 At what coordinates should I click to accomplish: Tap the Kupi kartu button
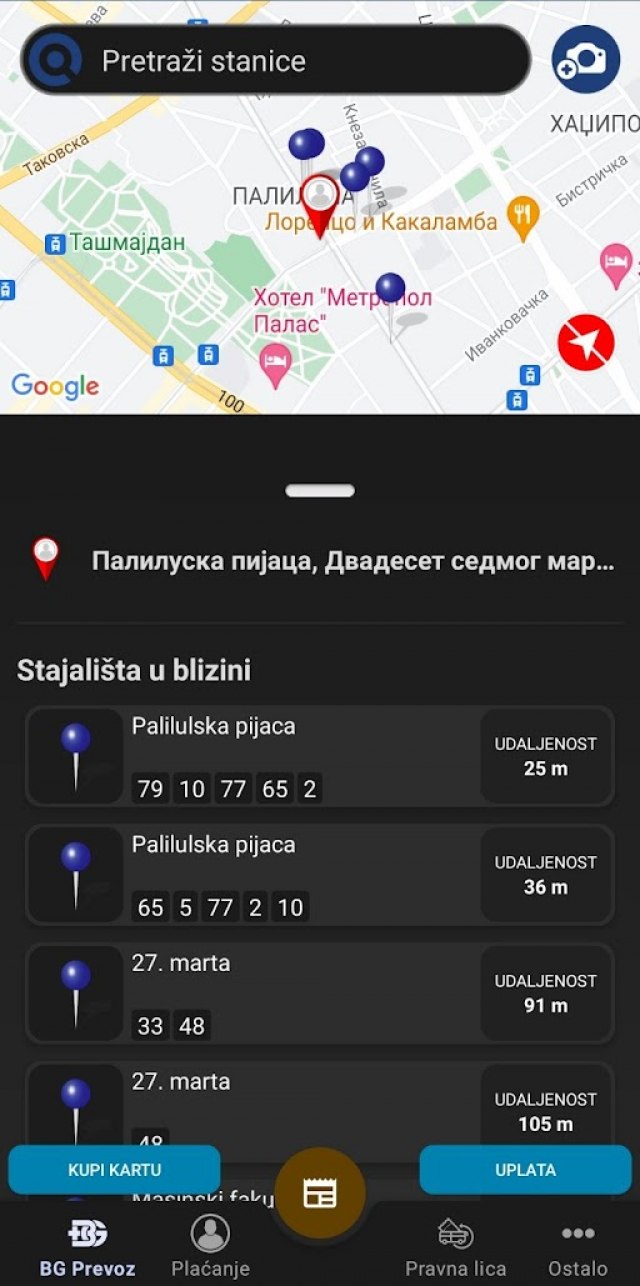coord(114,1169)
